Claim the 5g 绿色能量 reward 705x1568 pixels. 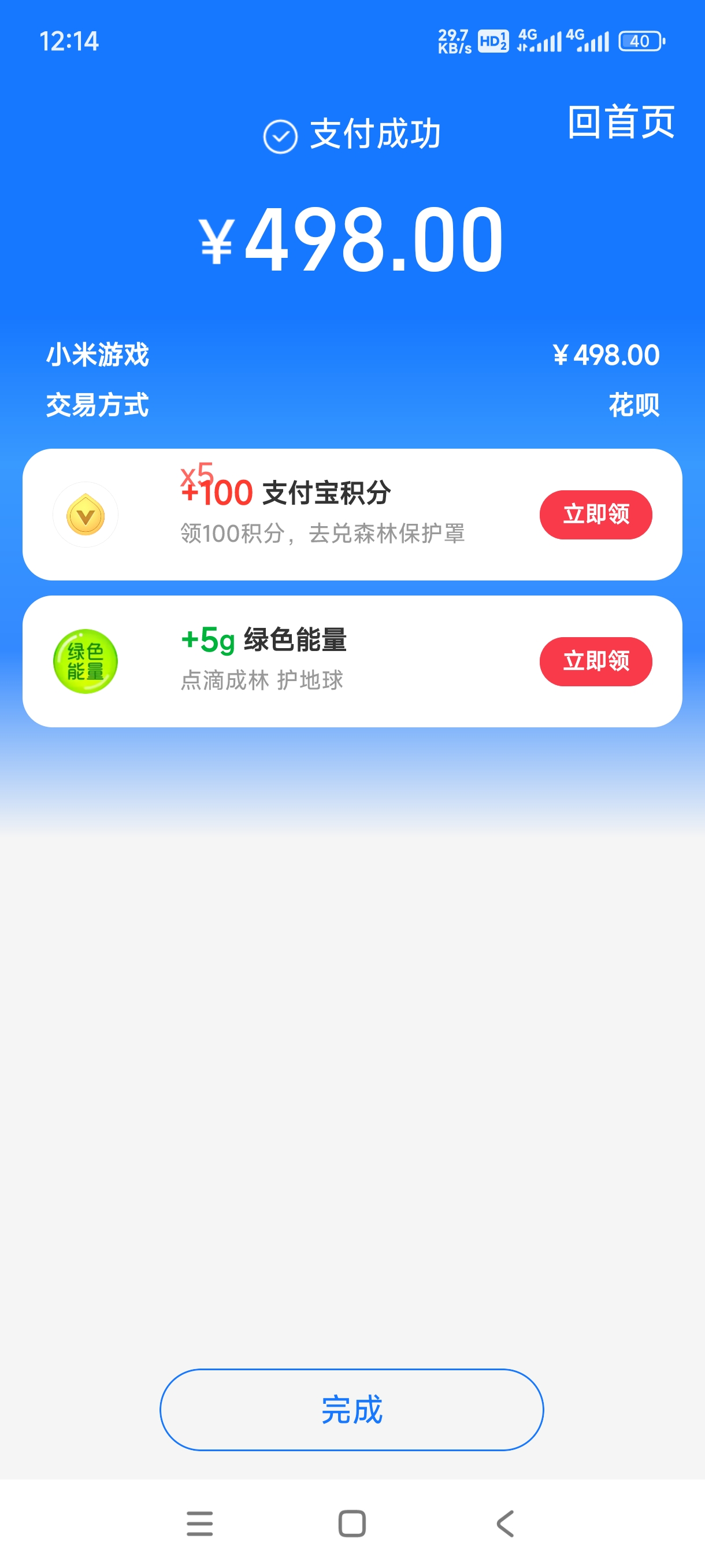click(595, 661)
